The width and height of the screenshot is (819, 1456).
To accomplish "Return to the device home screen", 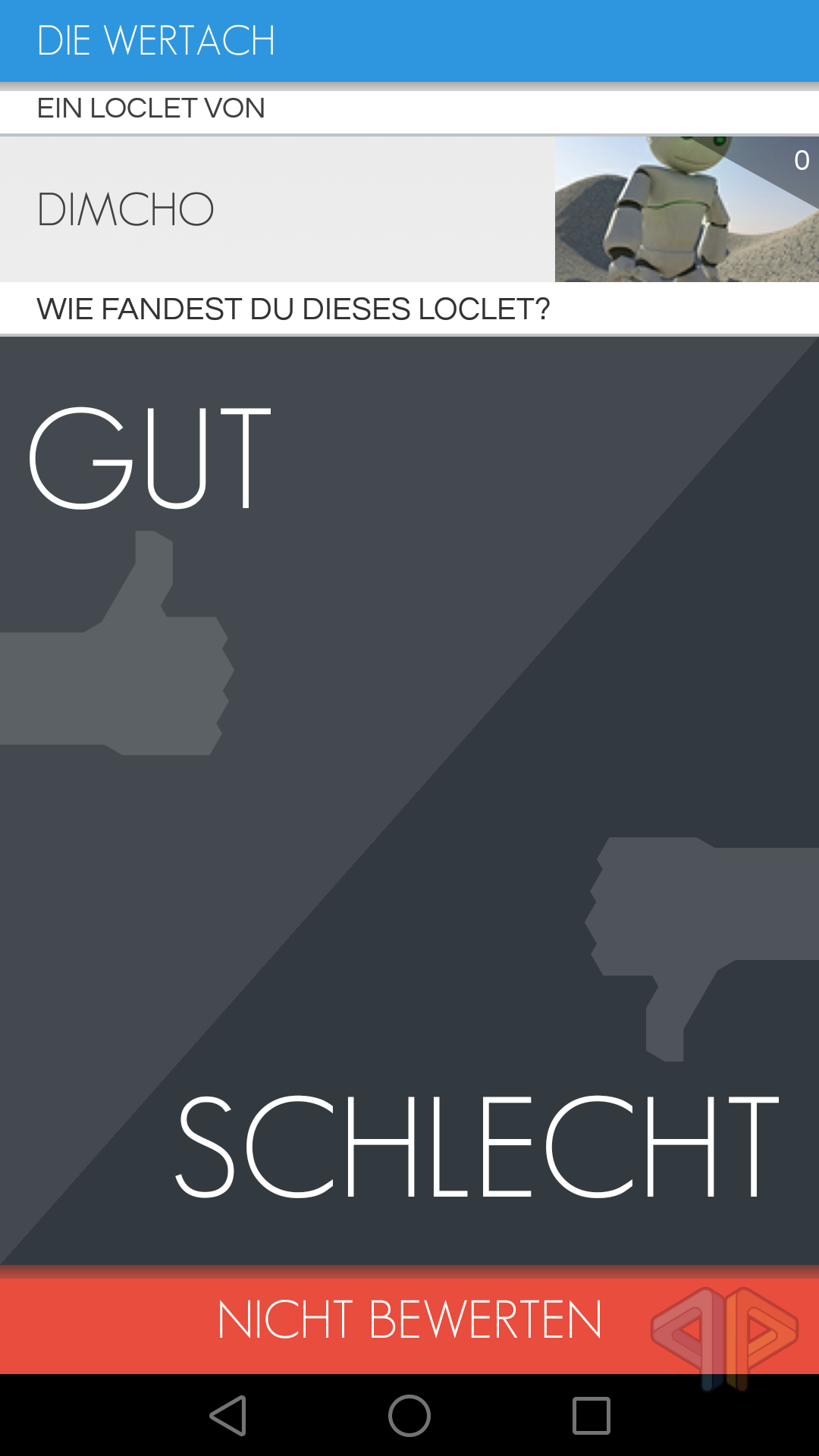I will [409, 1415].
